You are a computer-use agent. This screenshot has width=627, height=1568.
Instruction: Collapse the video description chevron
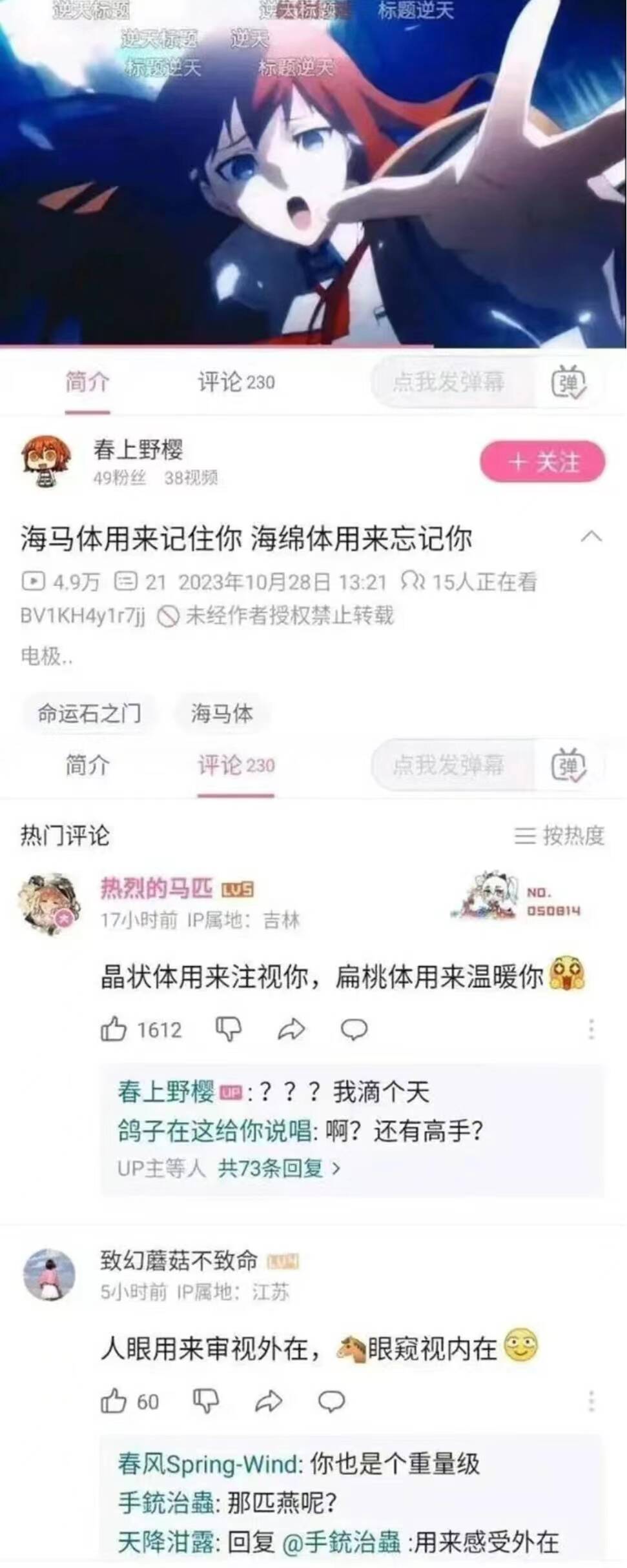[591, 537]
